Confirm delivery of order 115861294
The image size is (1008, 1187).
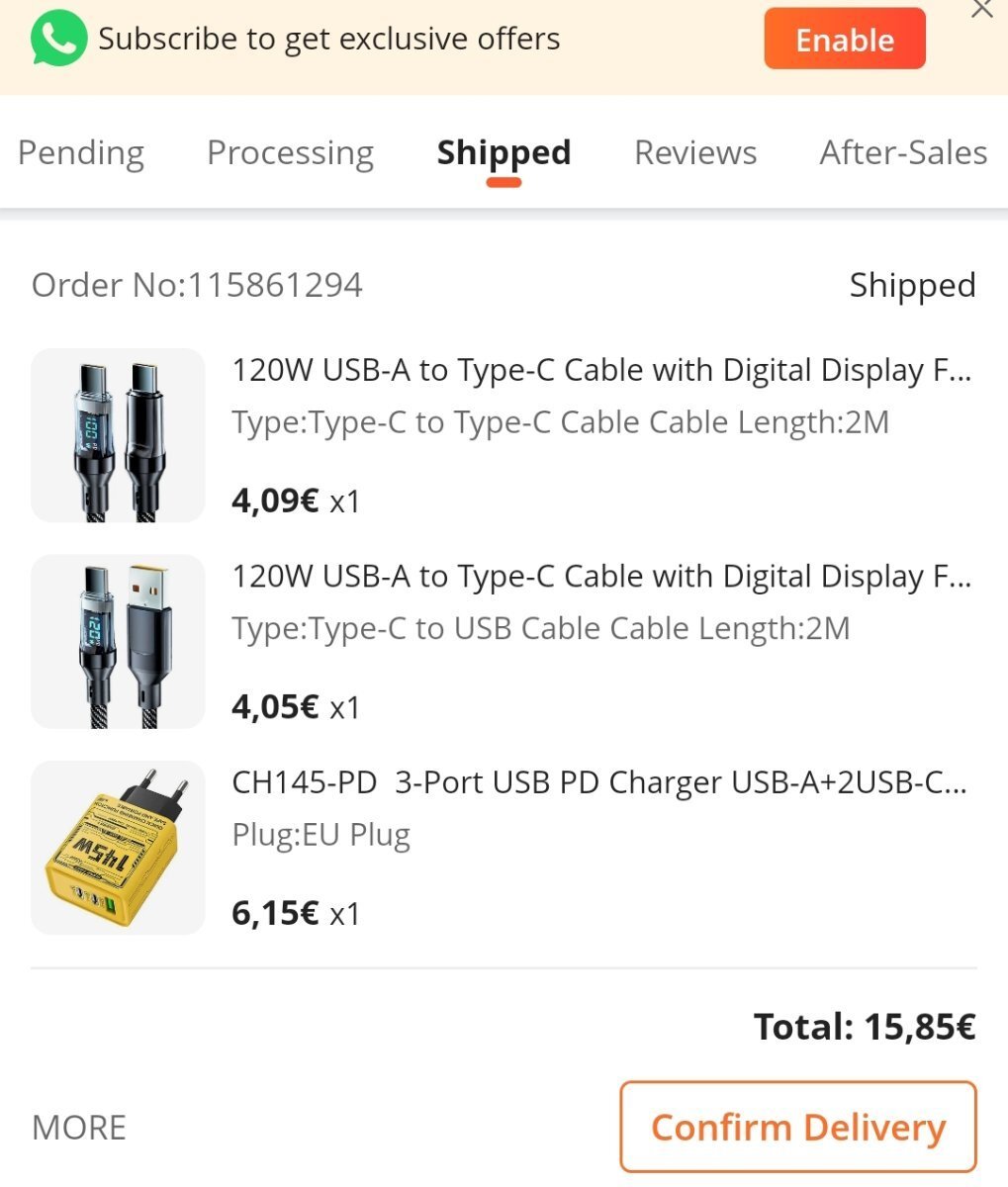click(798, 1128)
